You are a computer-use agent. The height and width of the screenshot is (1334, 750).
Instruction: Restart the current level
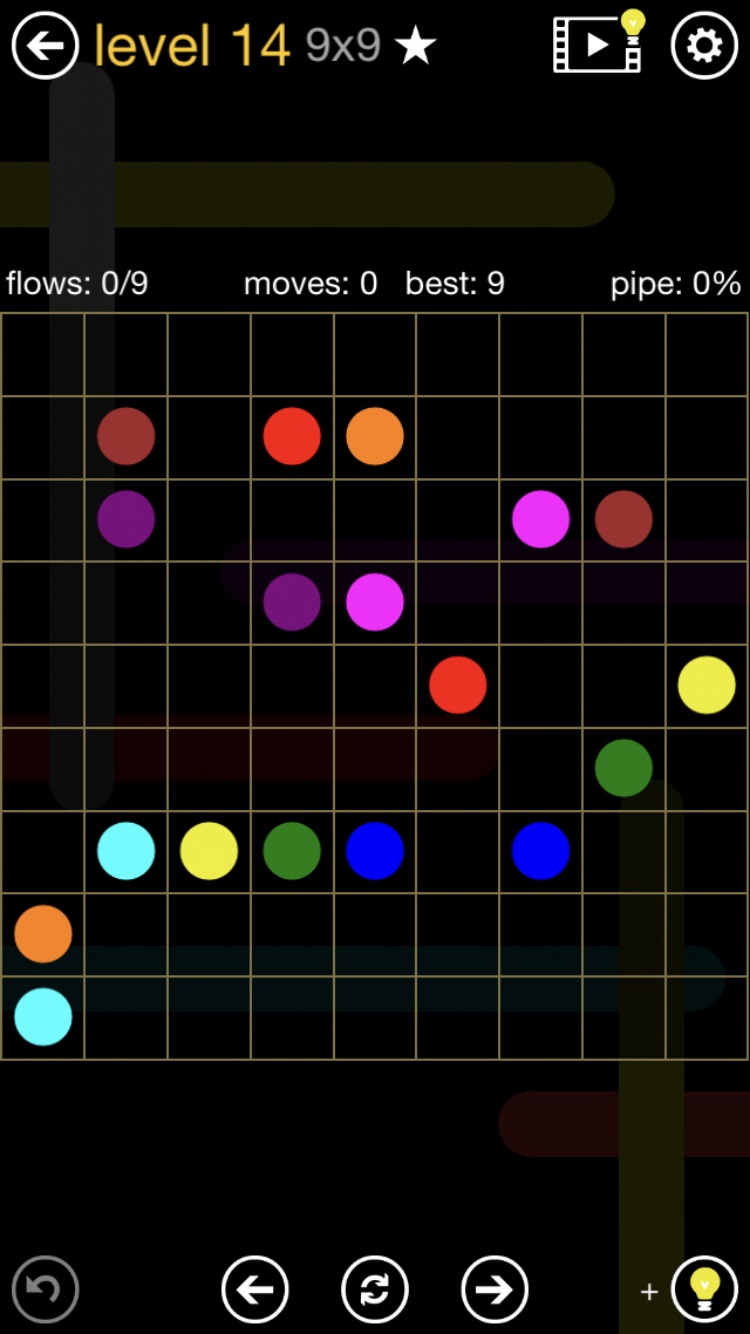pos(375,1289)
